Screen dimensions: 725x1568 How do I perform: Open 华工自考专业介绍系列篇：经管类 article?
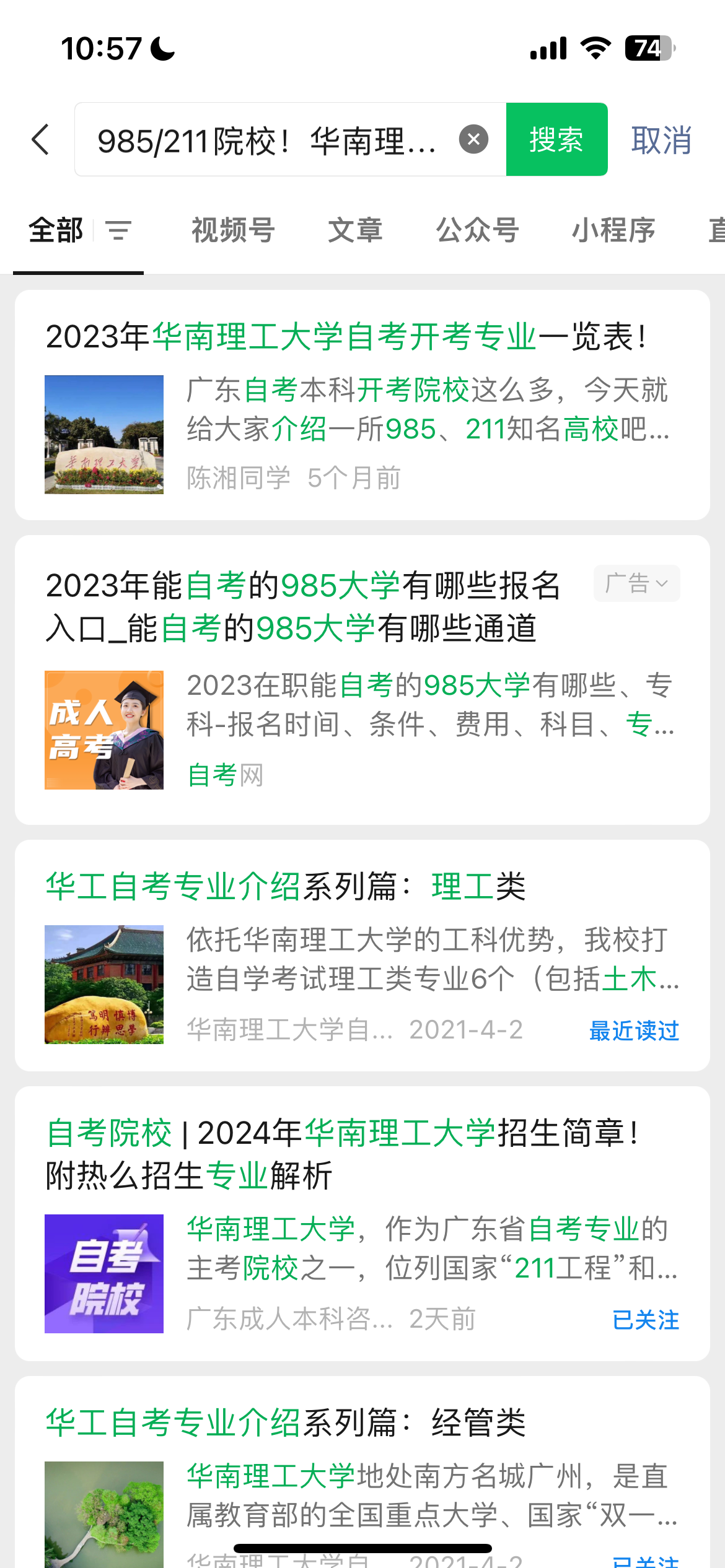tap(286, 1422)
